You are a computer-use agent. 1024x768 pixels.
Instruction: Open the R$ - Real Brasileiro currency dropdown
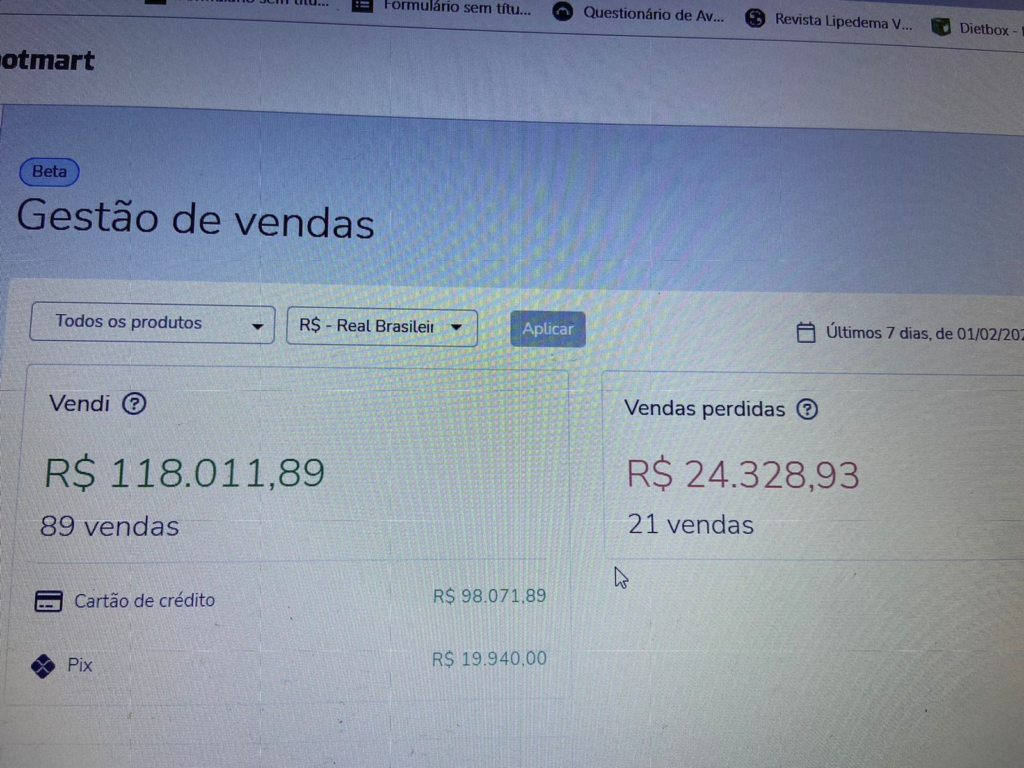click(381, 327)
